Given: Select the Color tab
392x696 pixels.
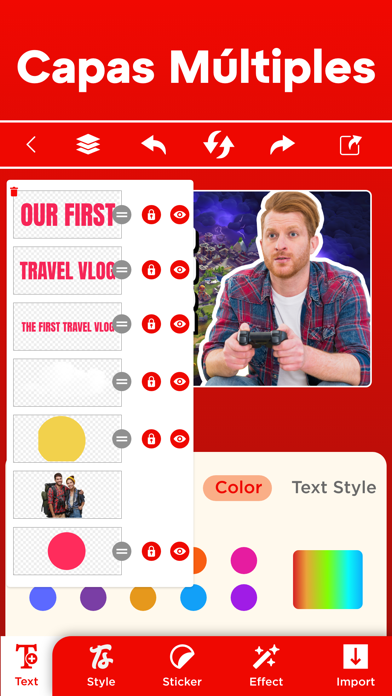Looking at the screenshot, I should click(x=238, y=488).
